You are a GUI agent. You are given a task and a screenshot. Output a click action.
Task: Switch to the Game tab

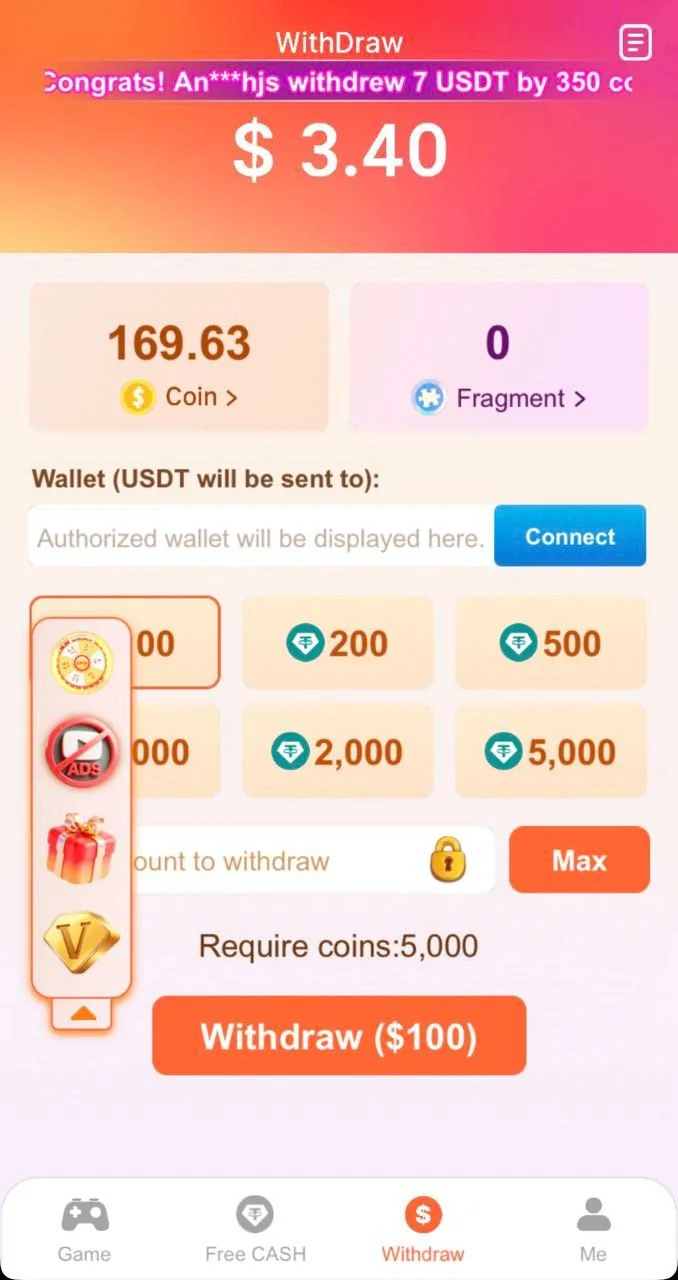(84, 1229)
